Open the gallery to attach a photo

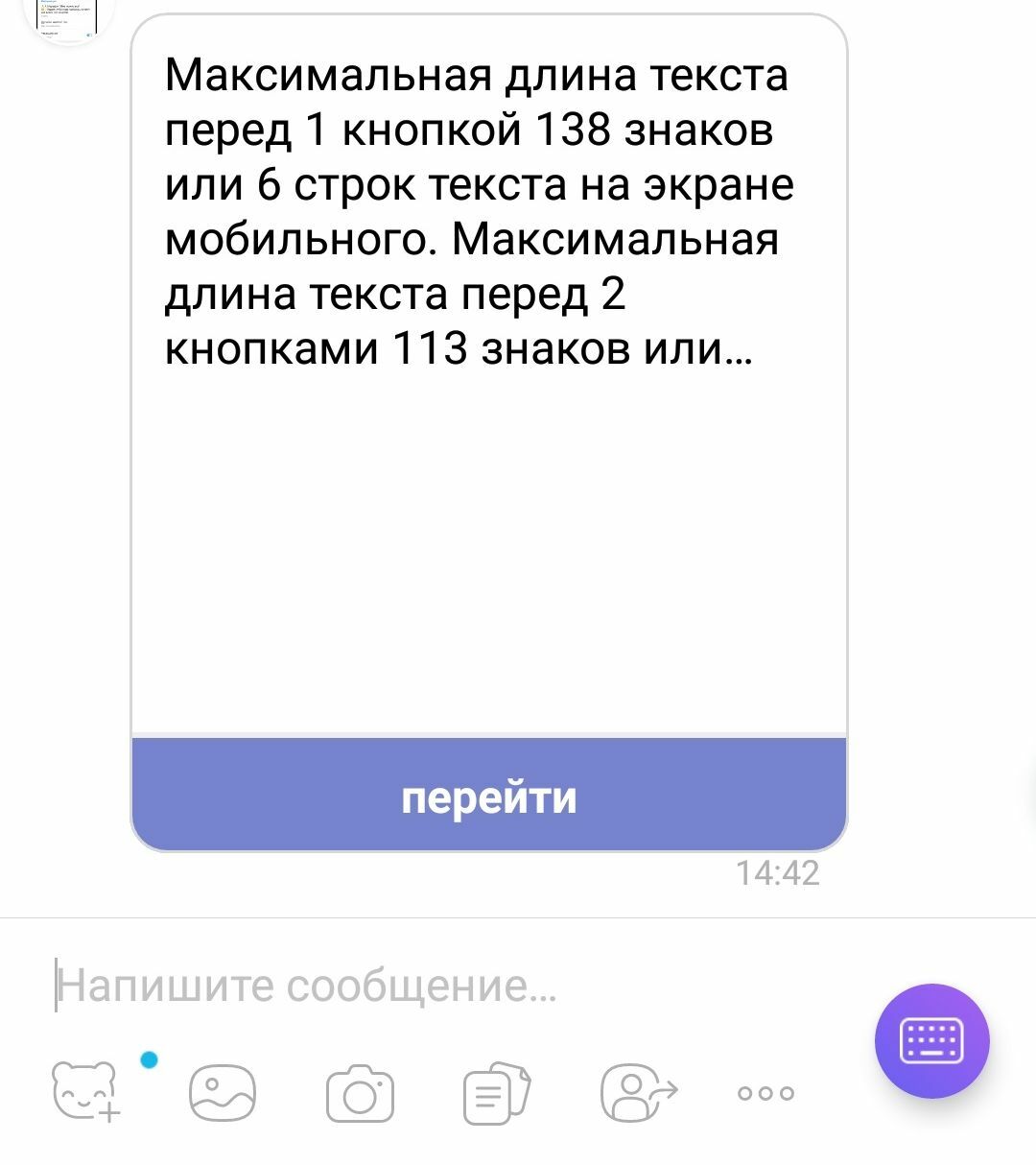(223, 1092)
